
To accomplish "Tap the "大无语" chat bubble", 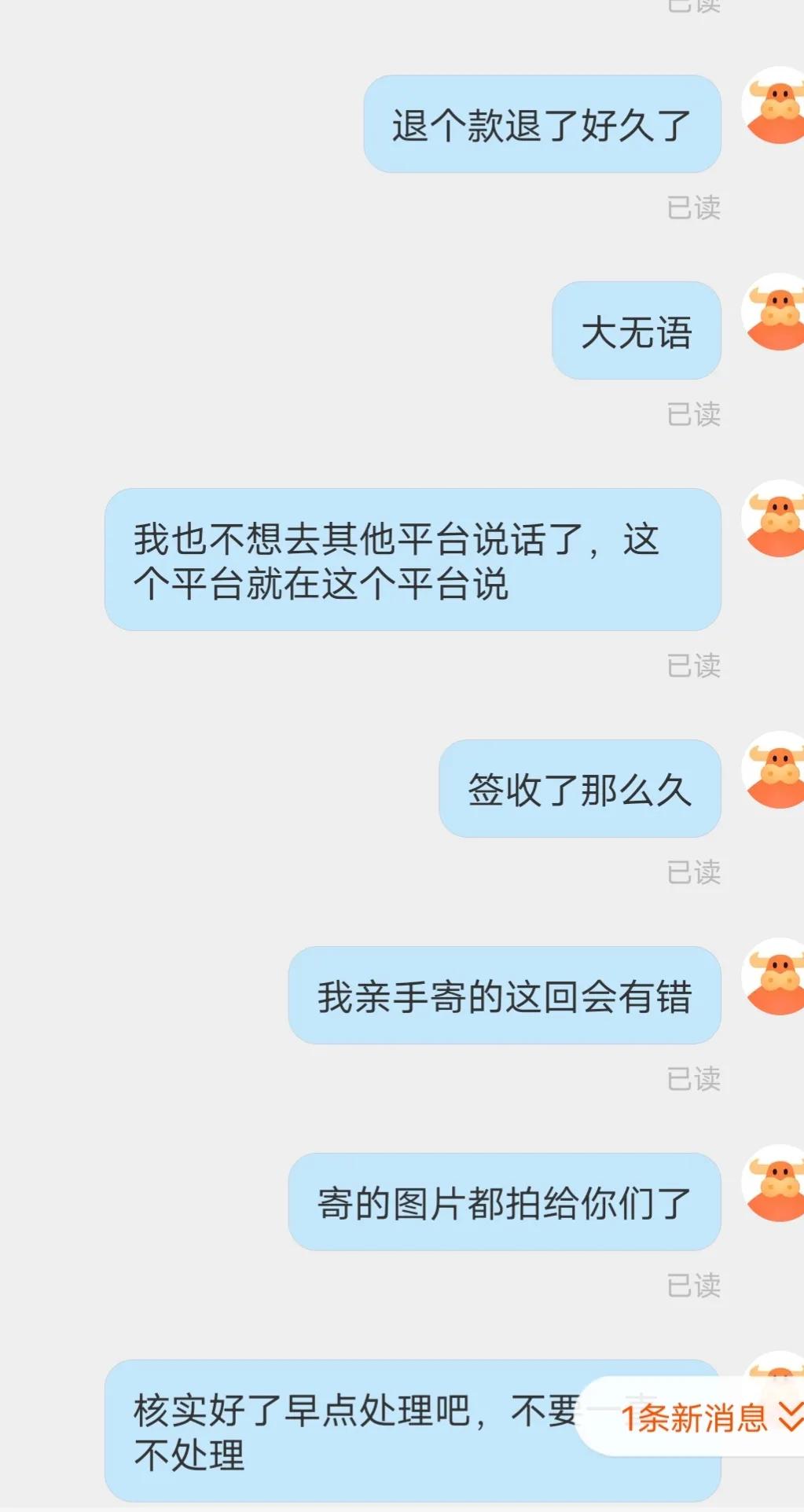I will coord(637,330).
